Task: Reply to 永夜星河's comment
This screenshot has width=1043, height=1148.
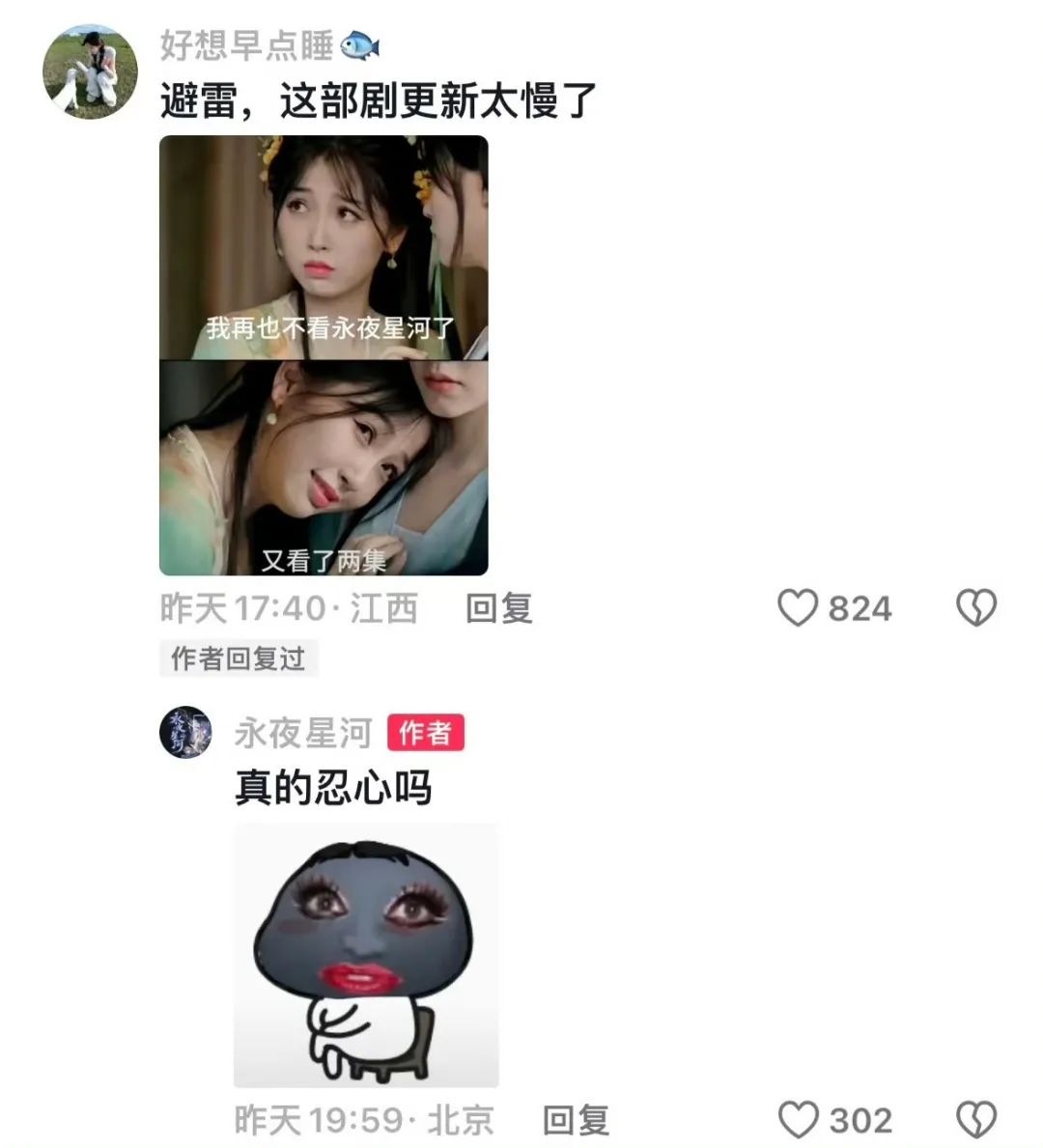Action: pyautogui.click(x=576, y=1120)
